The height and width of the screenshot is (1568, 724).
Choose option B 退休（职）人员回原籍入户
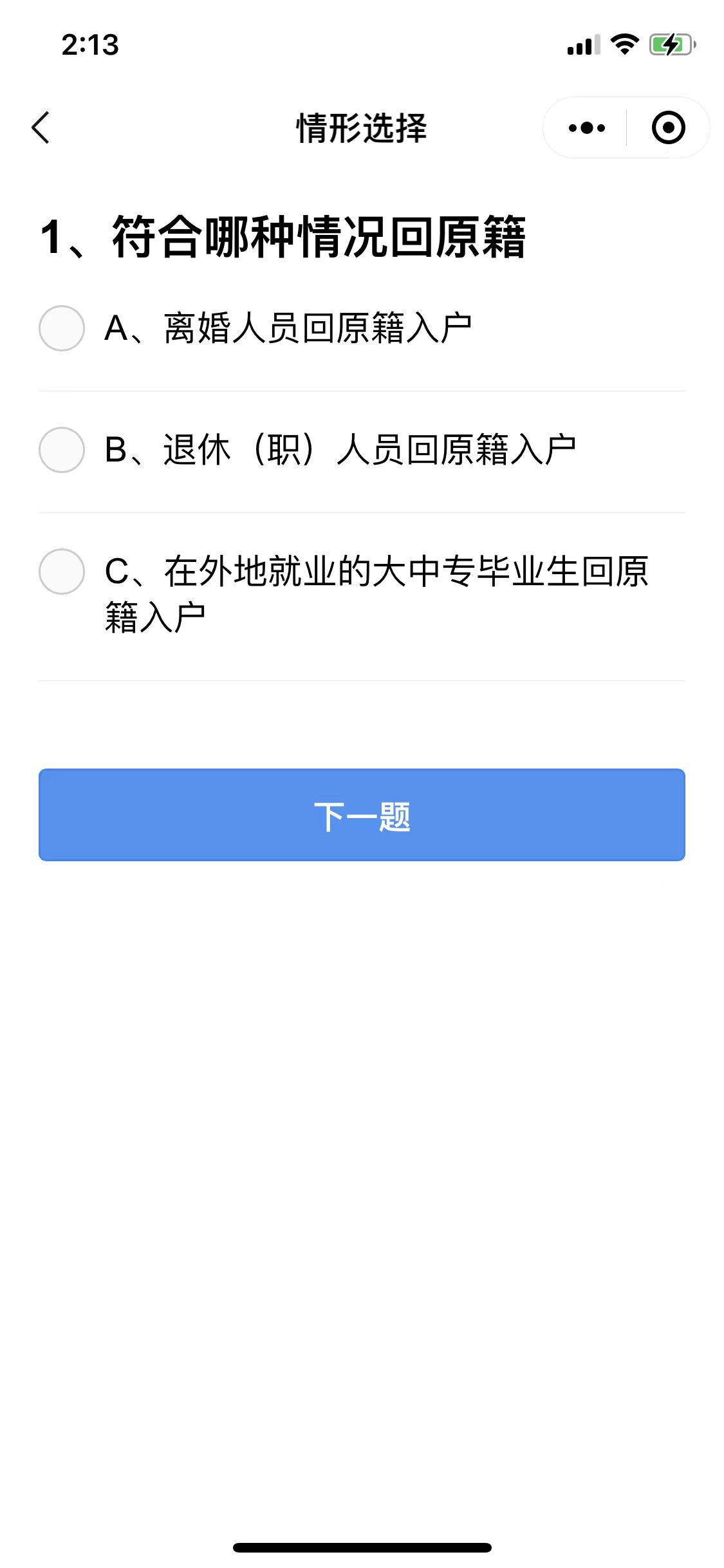pos(62,449)
